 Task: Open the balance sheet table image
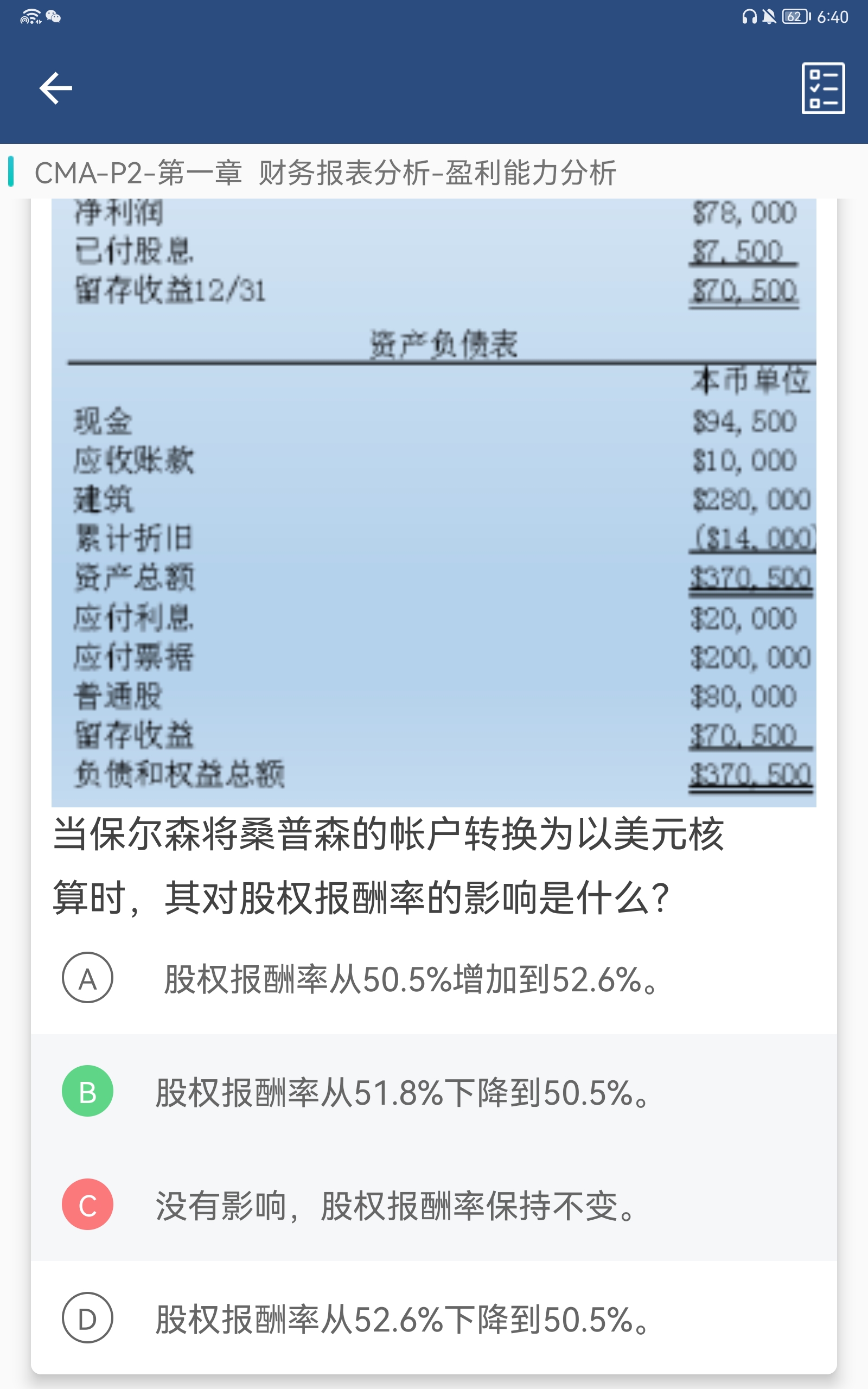[433, 503]
